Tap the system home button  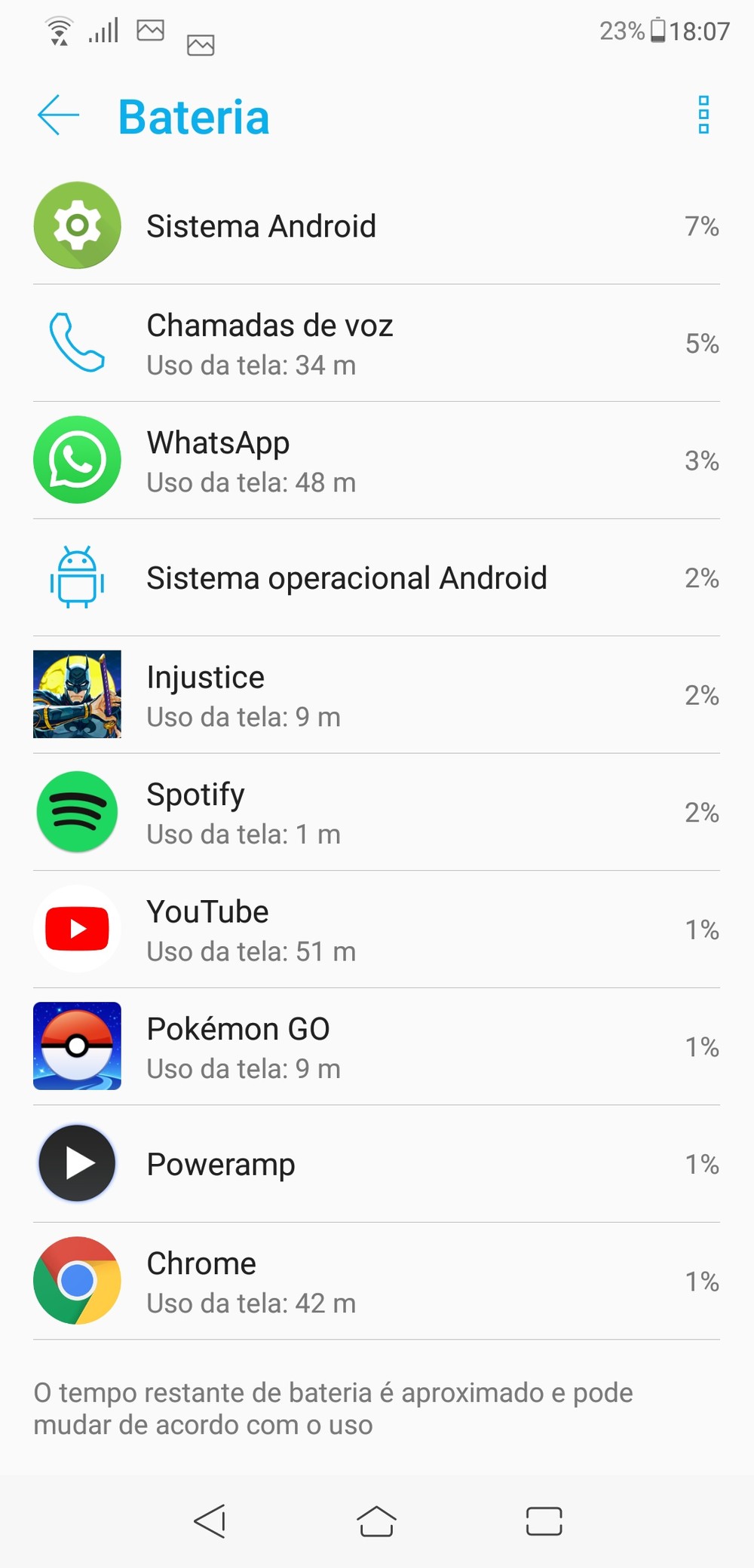point(376,1521)
